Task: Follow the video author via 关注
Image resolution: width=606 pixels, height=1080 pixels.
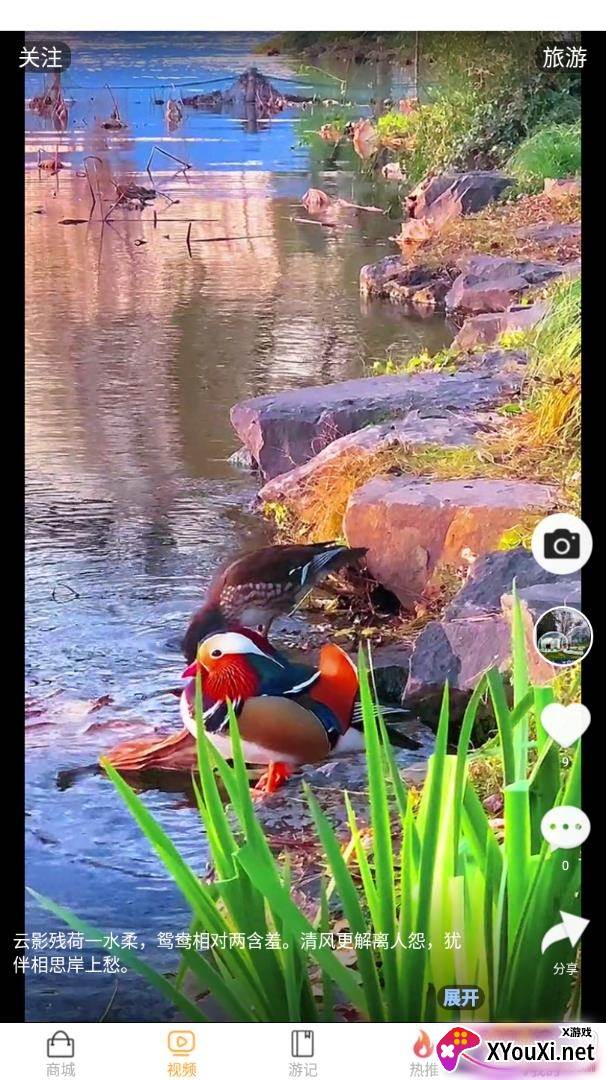Action: 41,58
